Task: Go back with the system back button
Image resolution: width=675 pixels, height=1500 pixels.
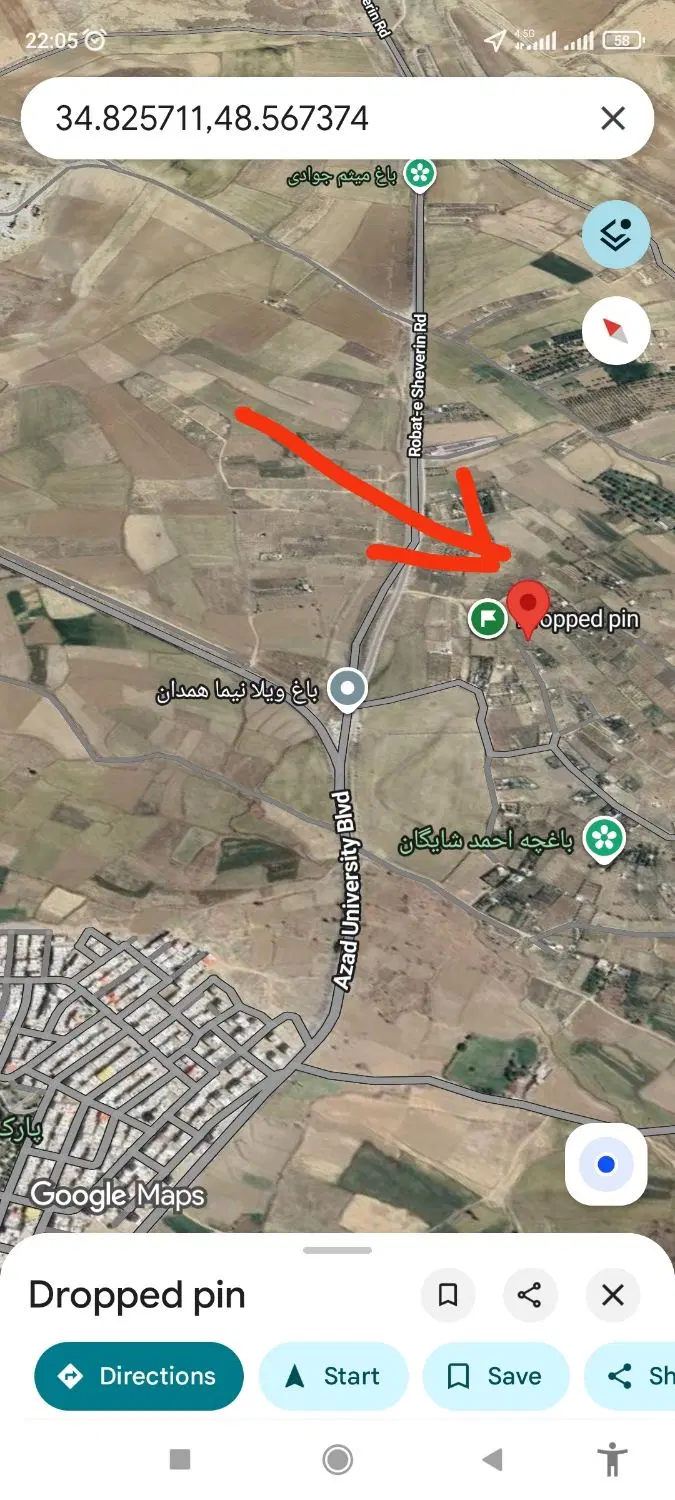Action: point(492,1460)
